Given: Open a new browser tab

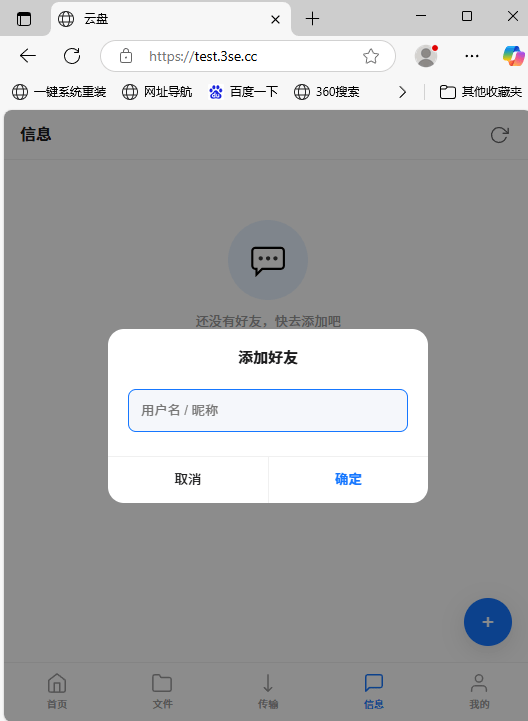Looking at the screenshot, I should pyautogui.click(x=312, y=19).
